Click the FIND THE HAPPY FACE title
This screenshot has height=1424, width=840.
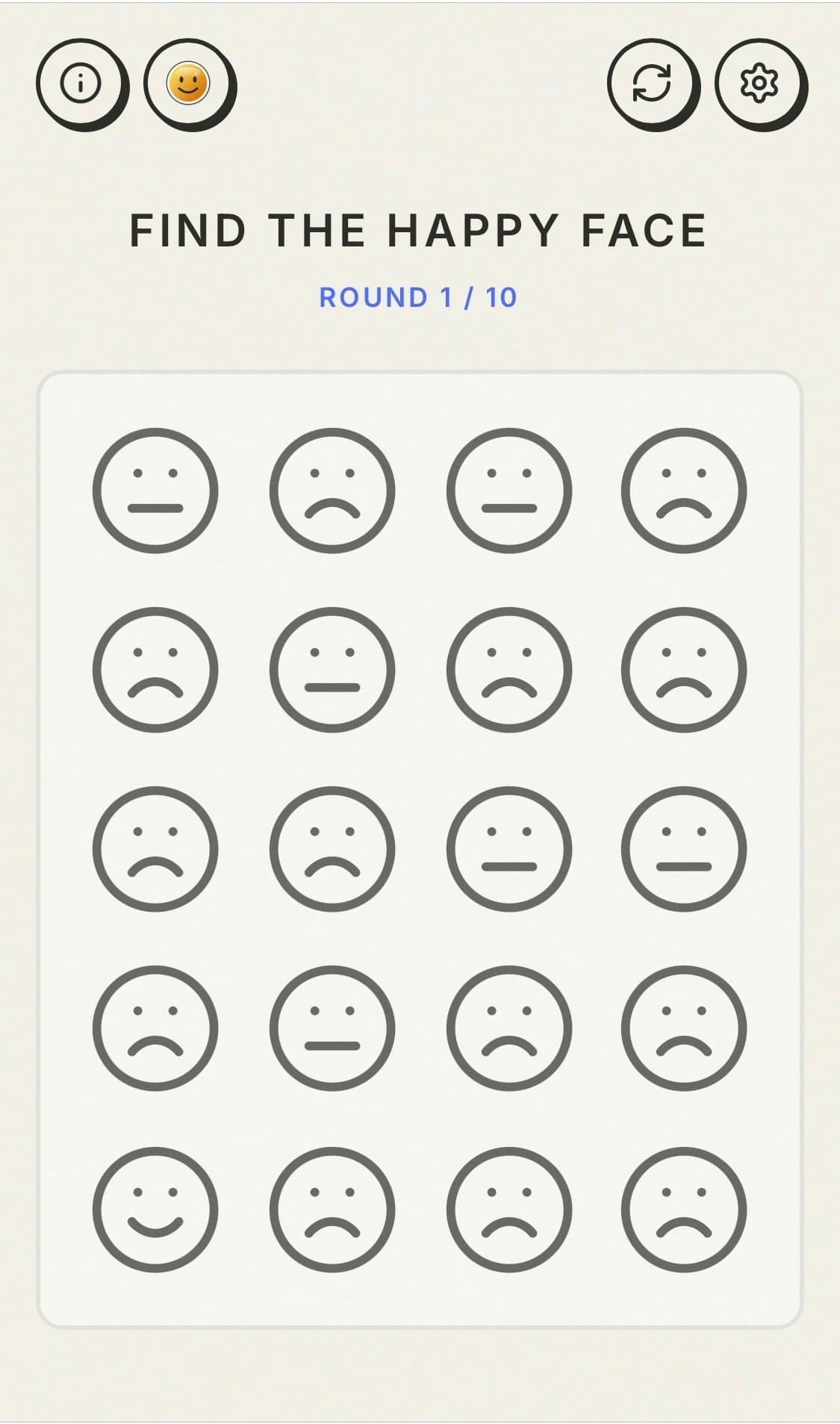click(x=420, y=230)
